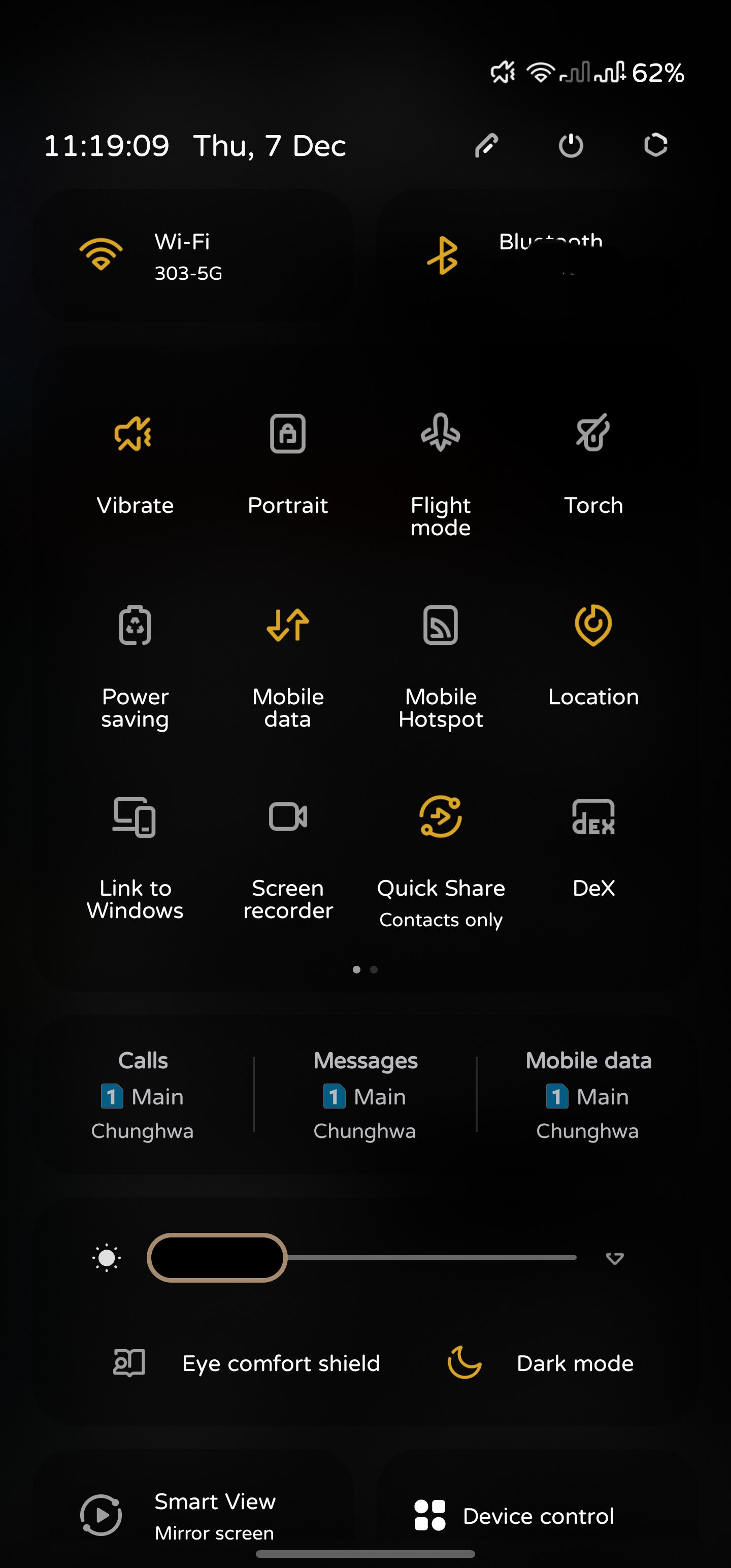
Task: Toggle Wi-Fi 303-5G tile
Action: click(101, 255)
